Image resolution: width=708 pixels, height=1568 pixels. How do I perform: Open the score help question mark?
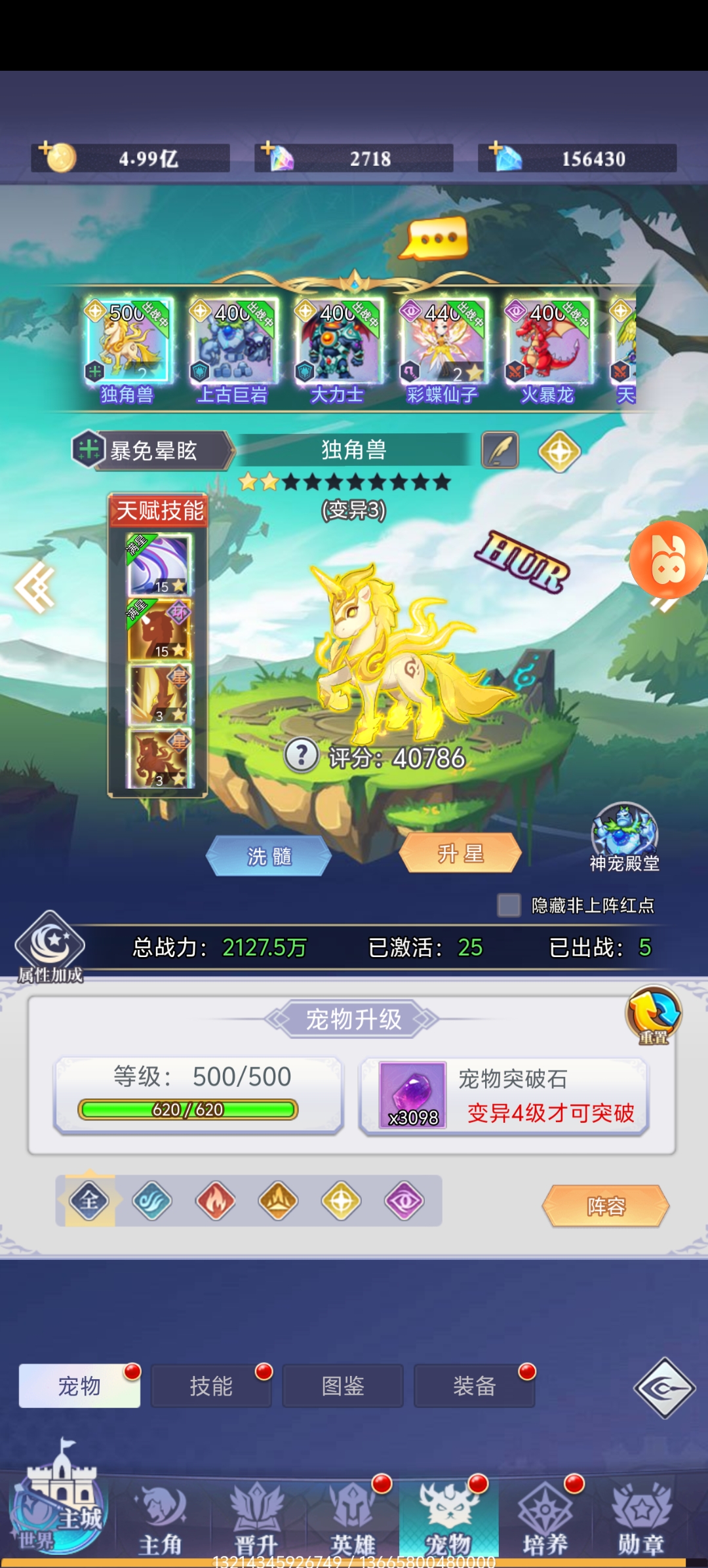coord(302,756)
